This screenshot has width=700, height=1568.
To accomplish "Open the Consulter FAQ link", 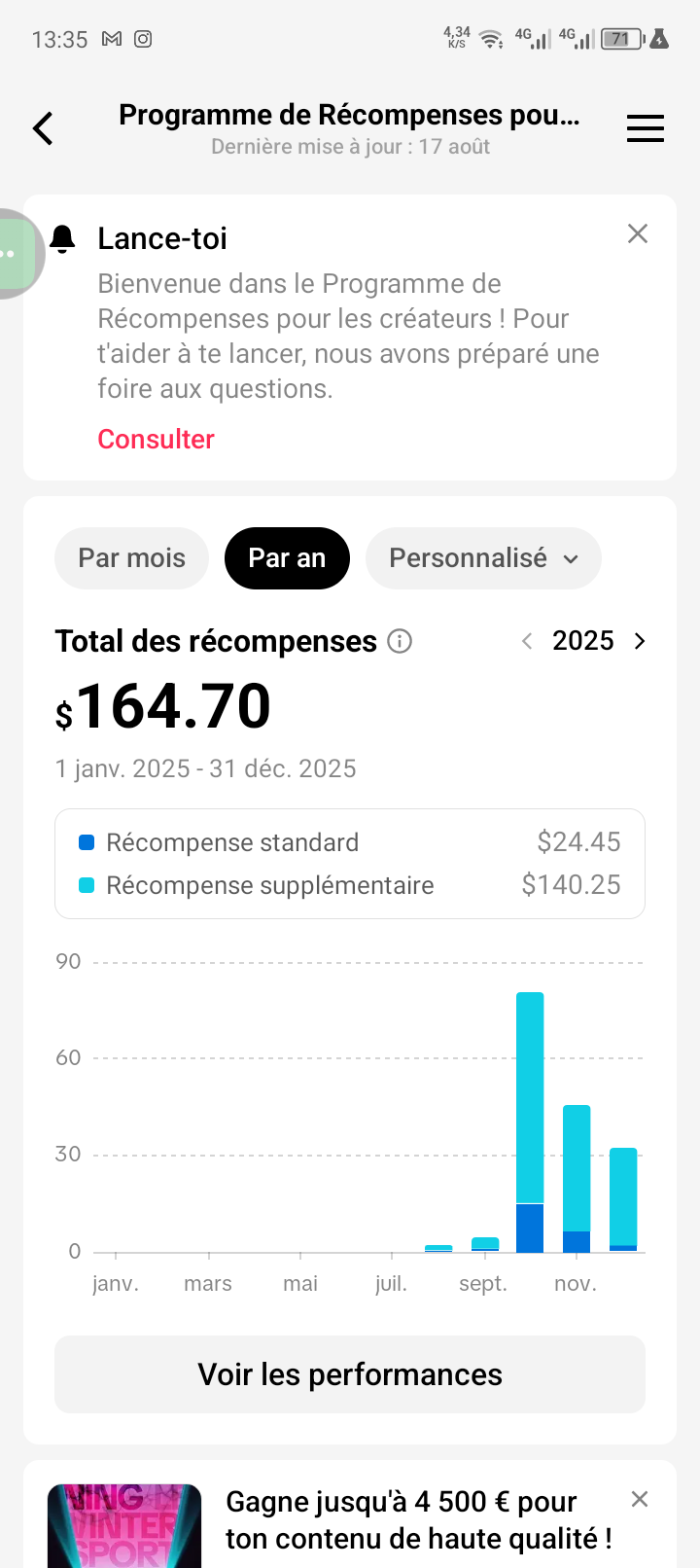I will point(156,439).
